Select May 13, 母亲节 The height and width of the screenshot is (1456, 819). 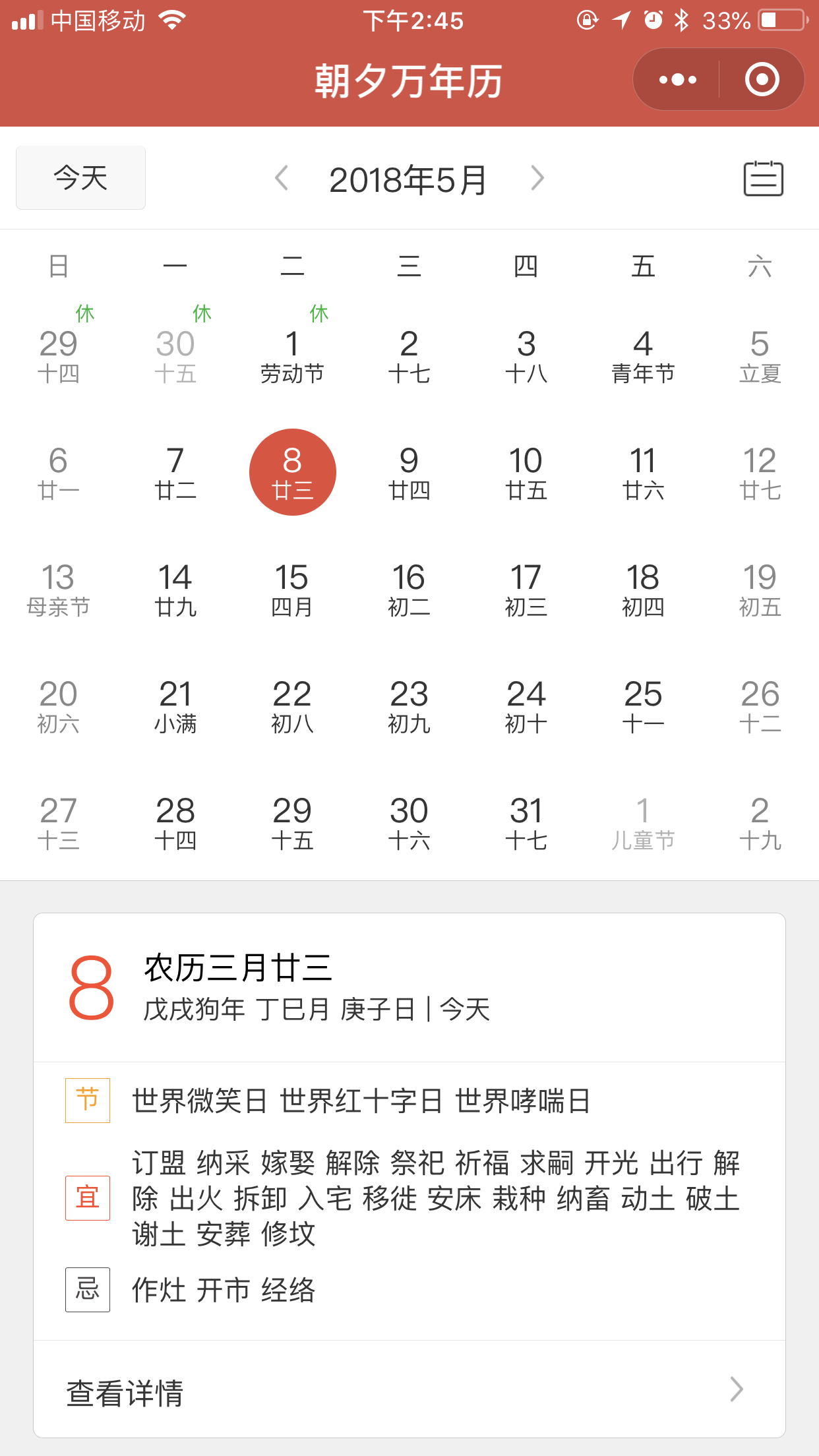[x=58, y=590]
